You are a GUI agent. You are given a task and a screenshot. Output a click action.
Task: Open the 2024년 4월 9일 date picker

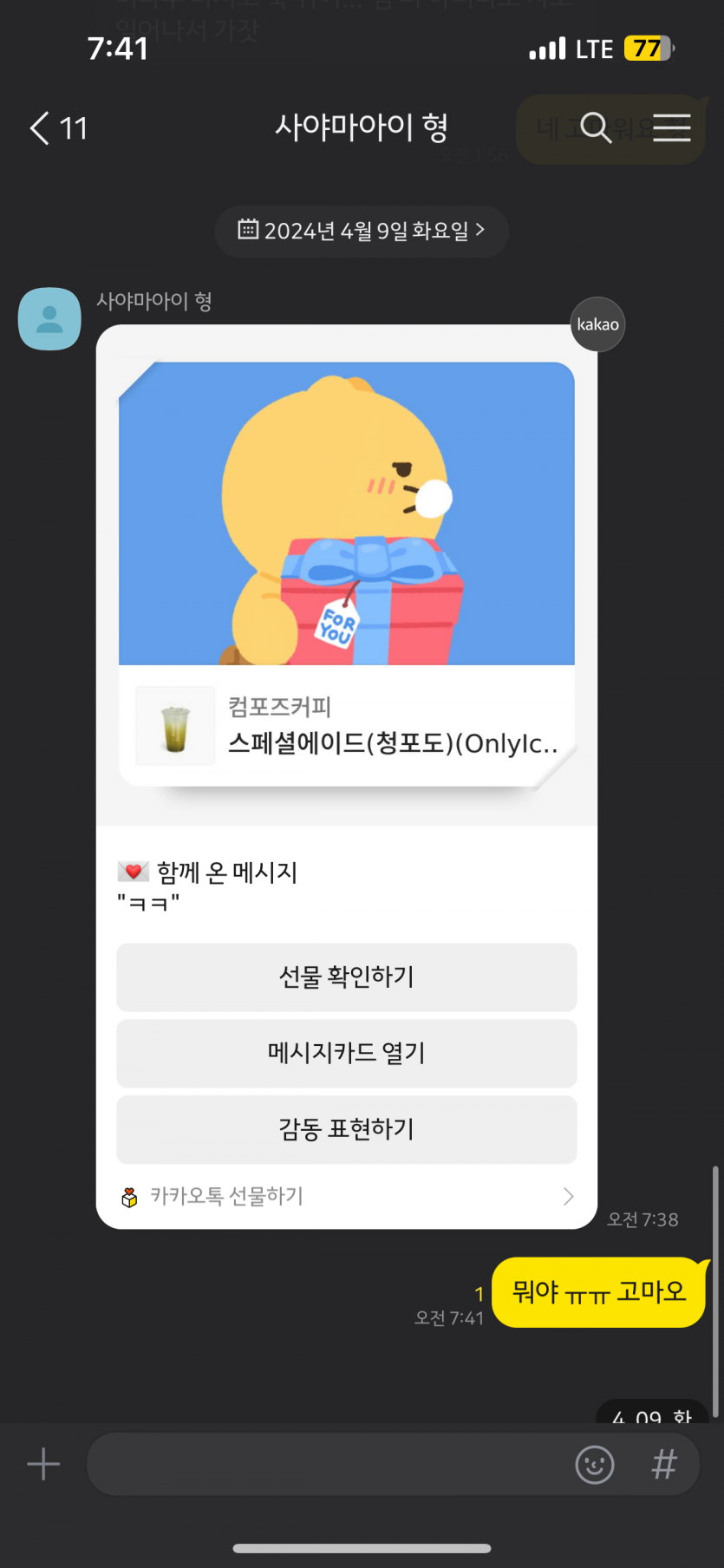click(x=362, y=231)
